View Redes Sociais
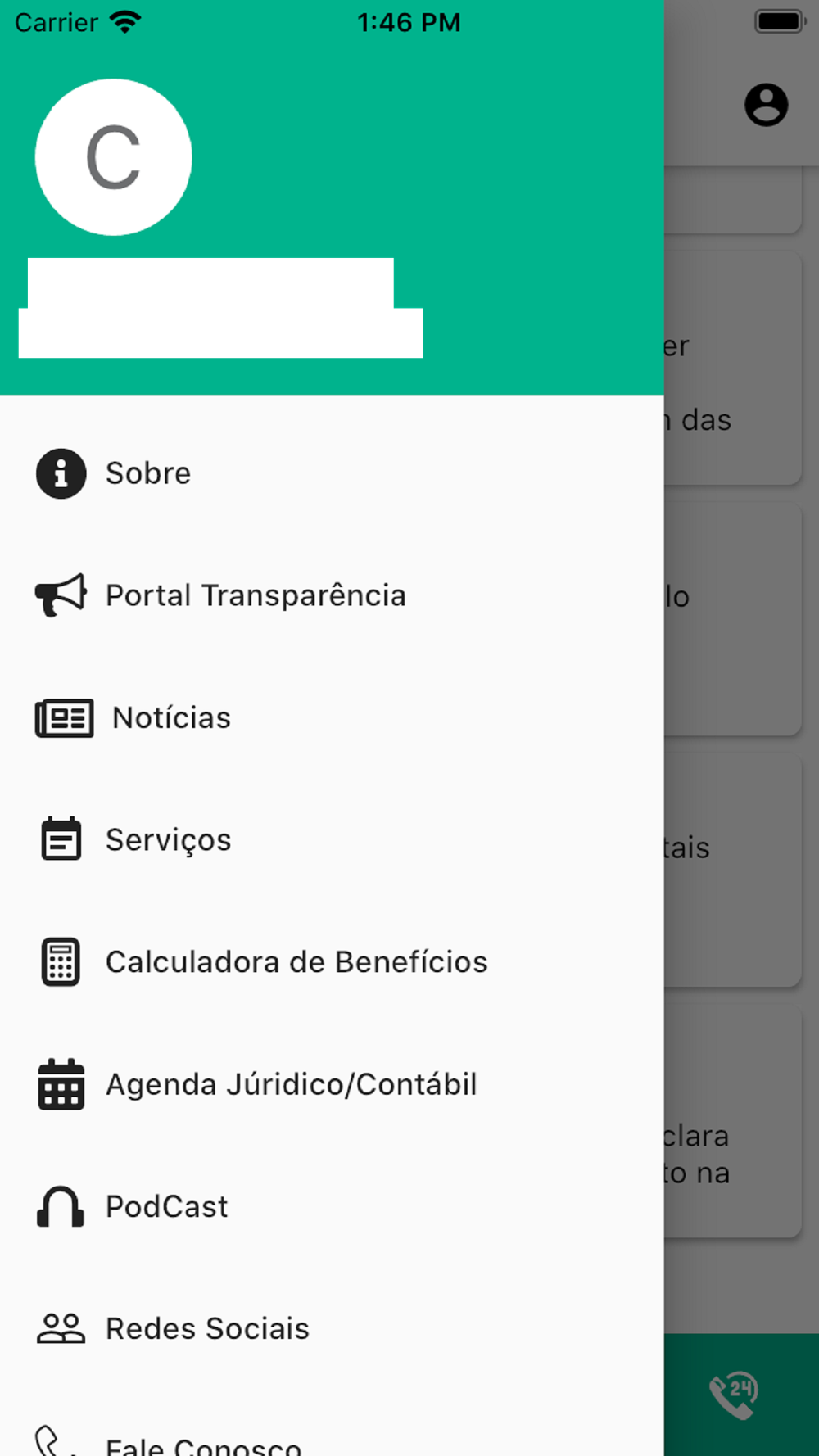This screenshot has width=819, height=1456. 332,1328
